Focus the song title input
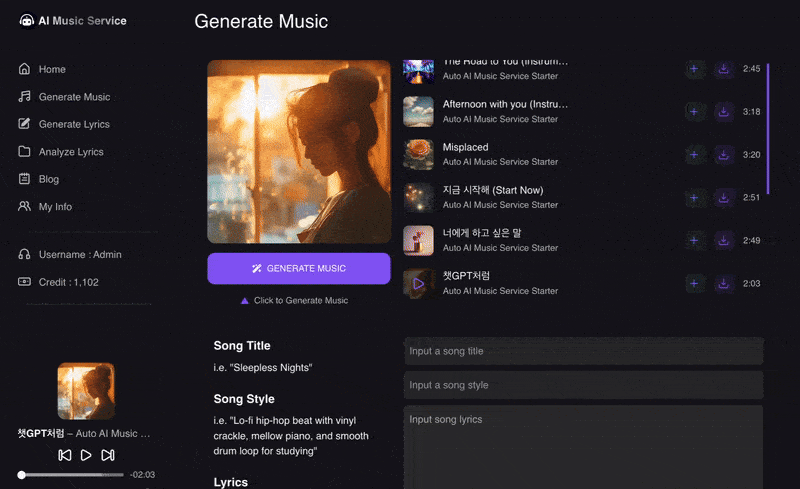The width and height of the screenshot is (800, 489). coord(583,351)
